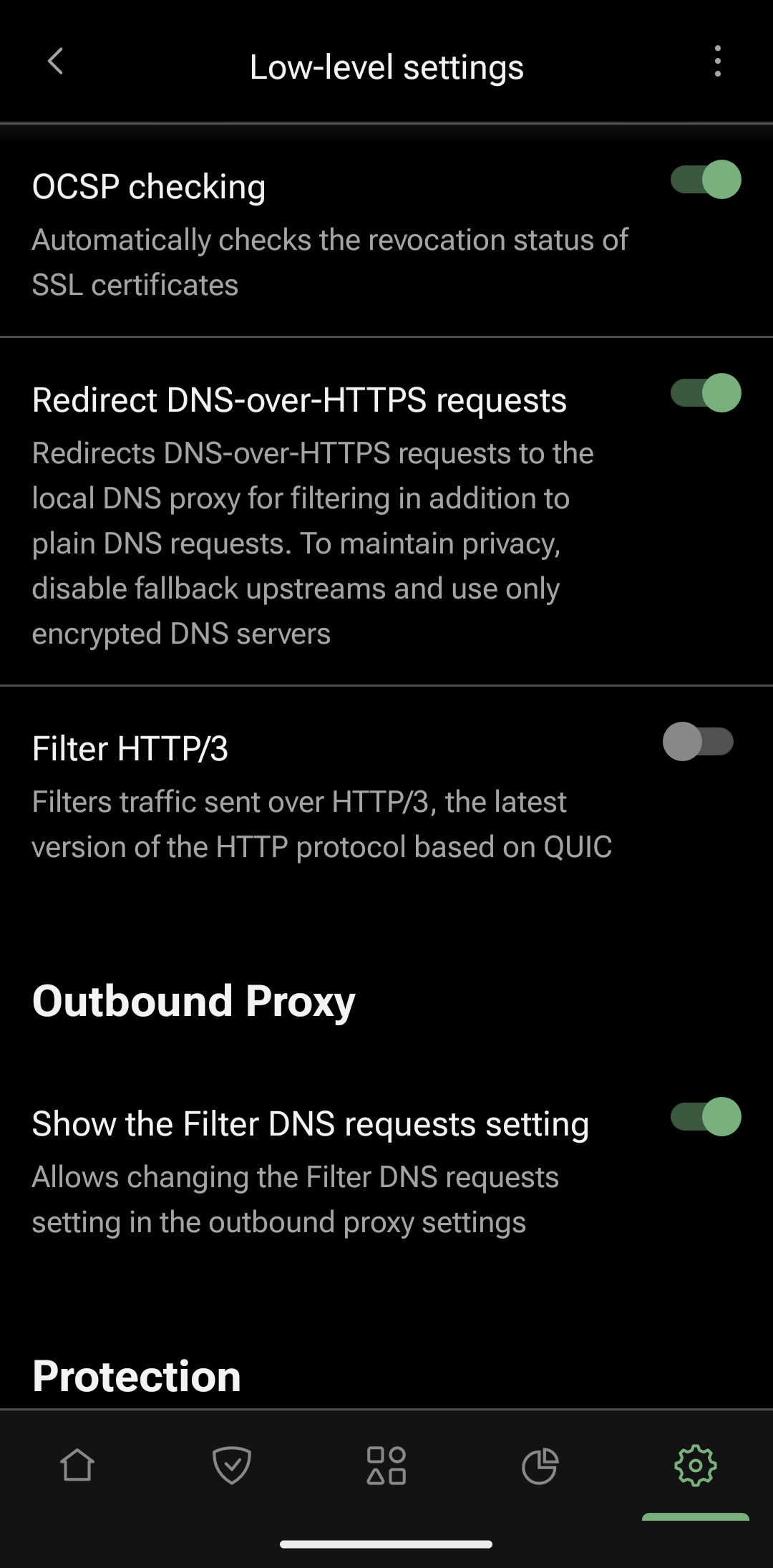Select the currently active Settings tab
Viewport: 773px width, 1568px height.
coord(696,1466)
